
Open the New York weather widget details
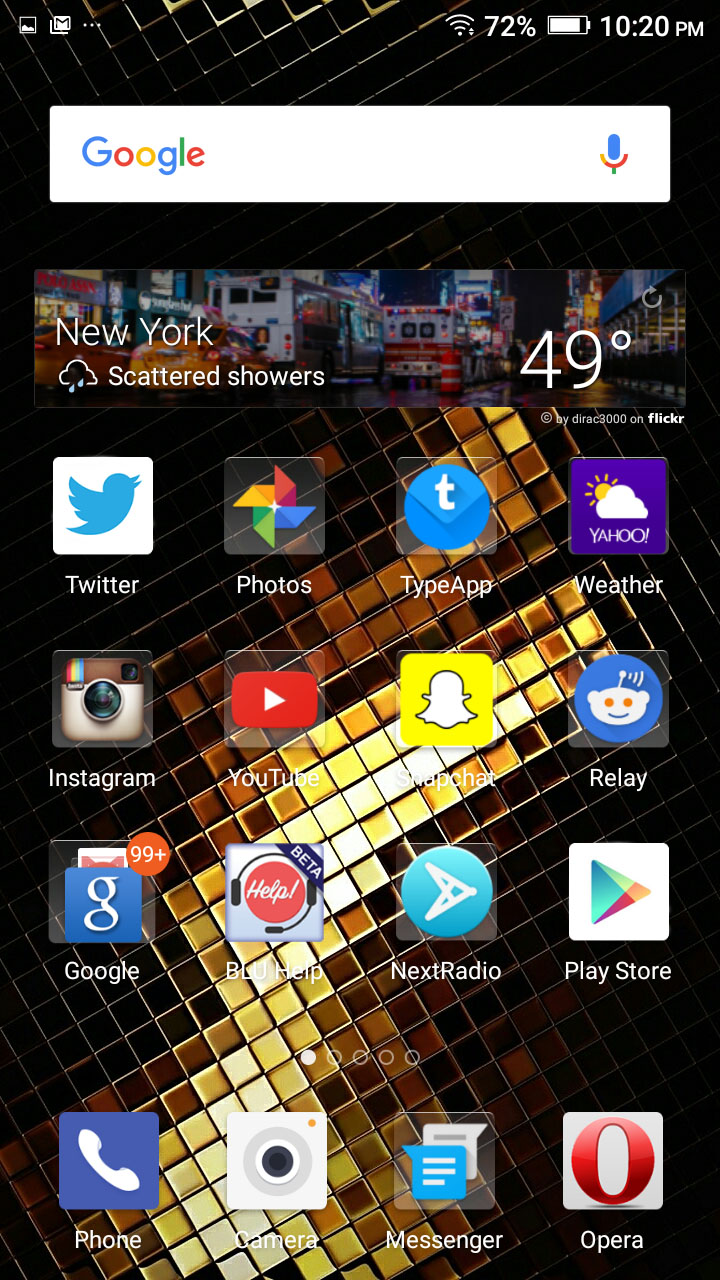[300, 340]
